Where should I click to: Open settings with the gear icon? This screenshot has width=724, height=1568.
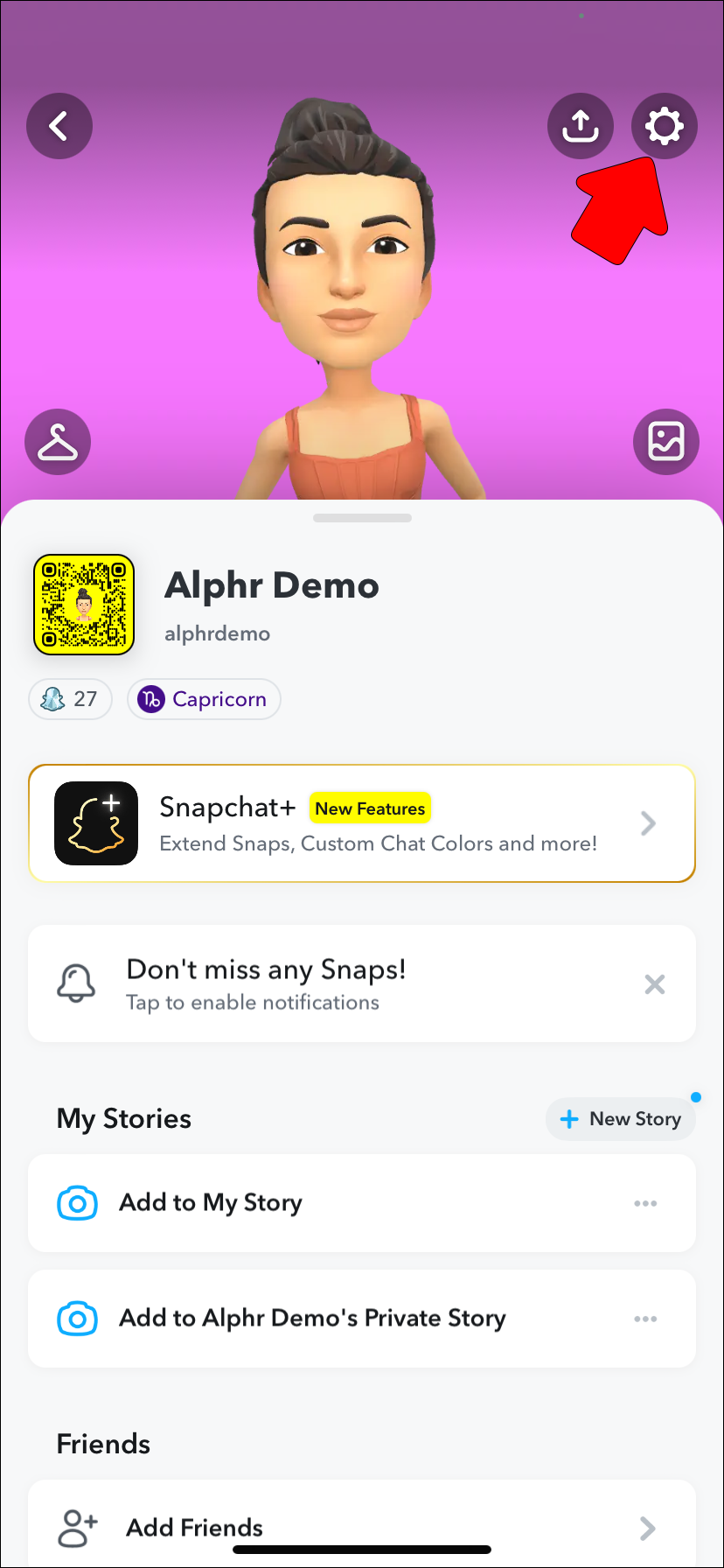tap(664, 126)
